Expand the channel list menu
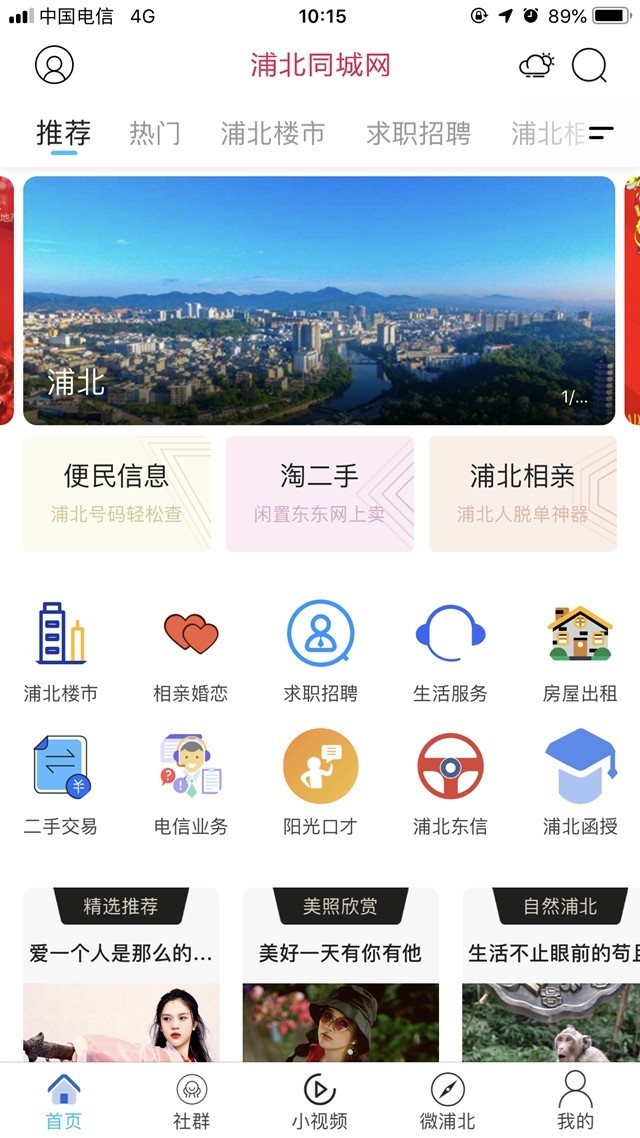This screenshot has width=640, height=1138. tap(601, 133)
